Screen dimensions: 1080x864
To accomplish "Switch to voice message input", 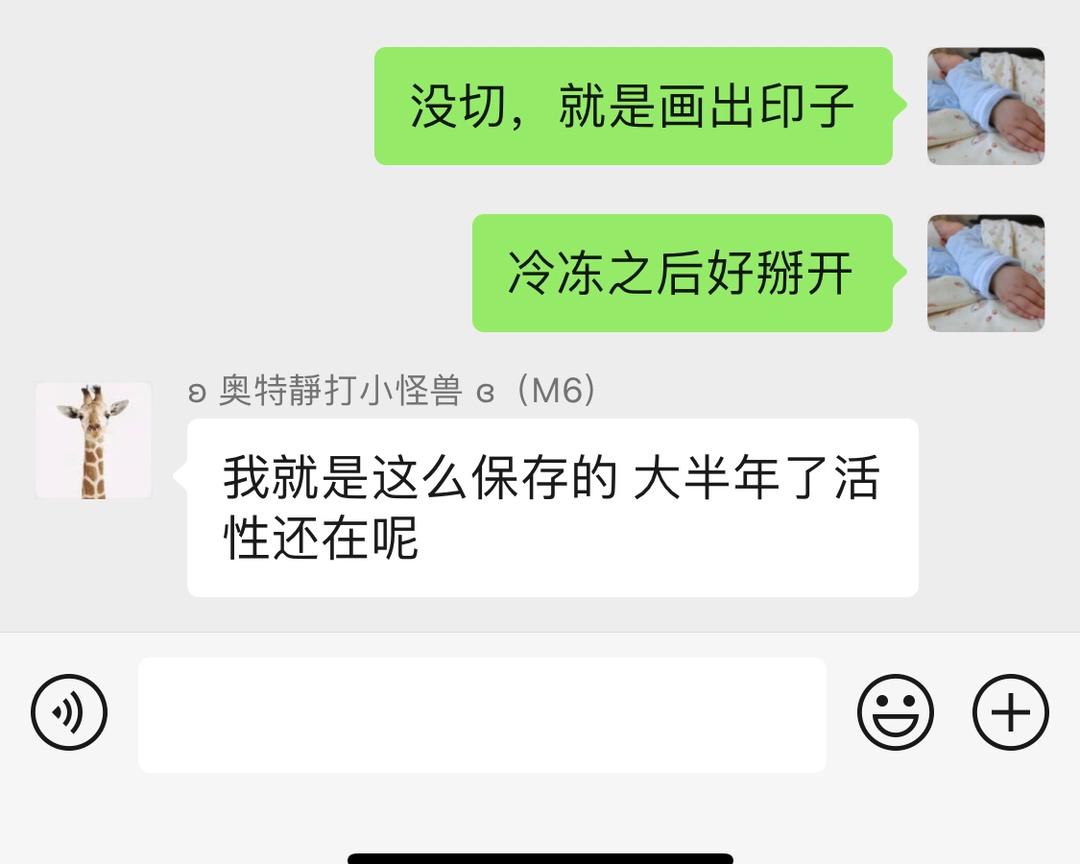I will [69, 713].
